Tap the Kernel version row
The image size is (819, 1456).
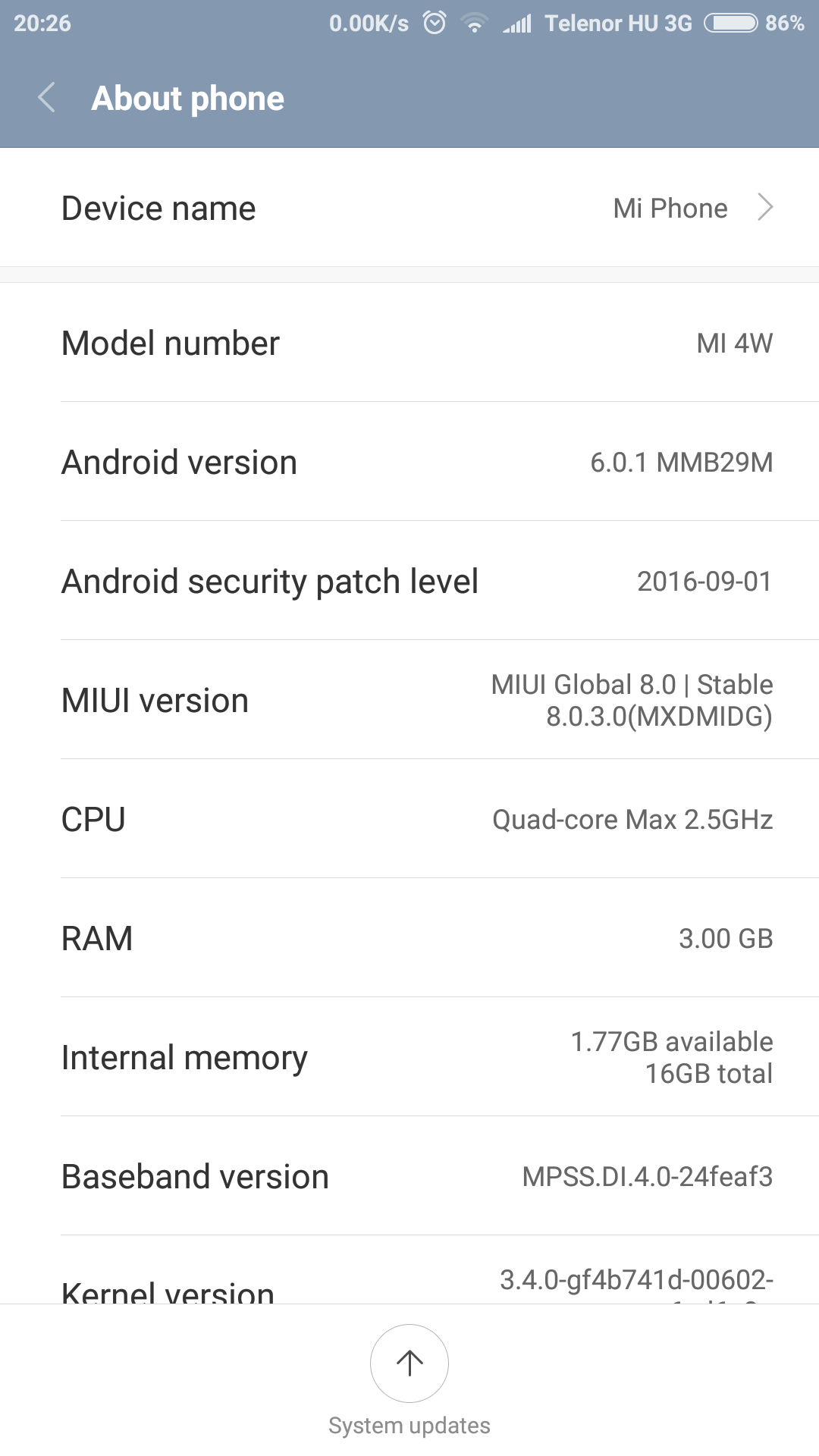pos(409,1270)
